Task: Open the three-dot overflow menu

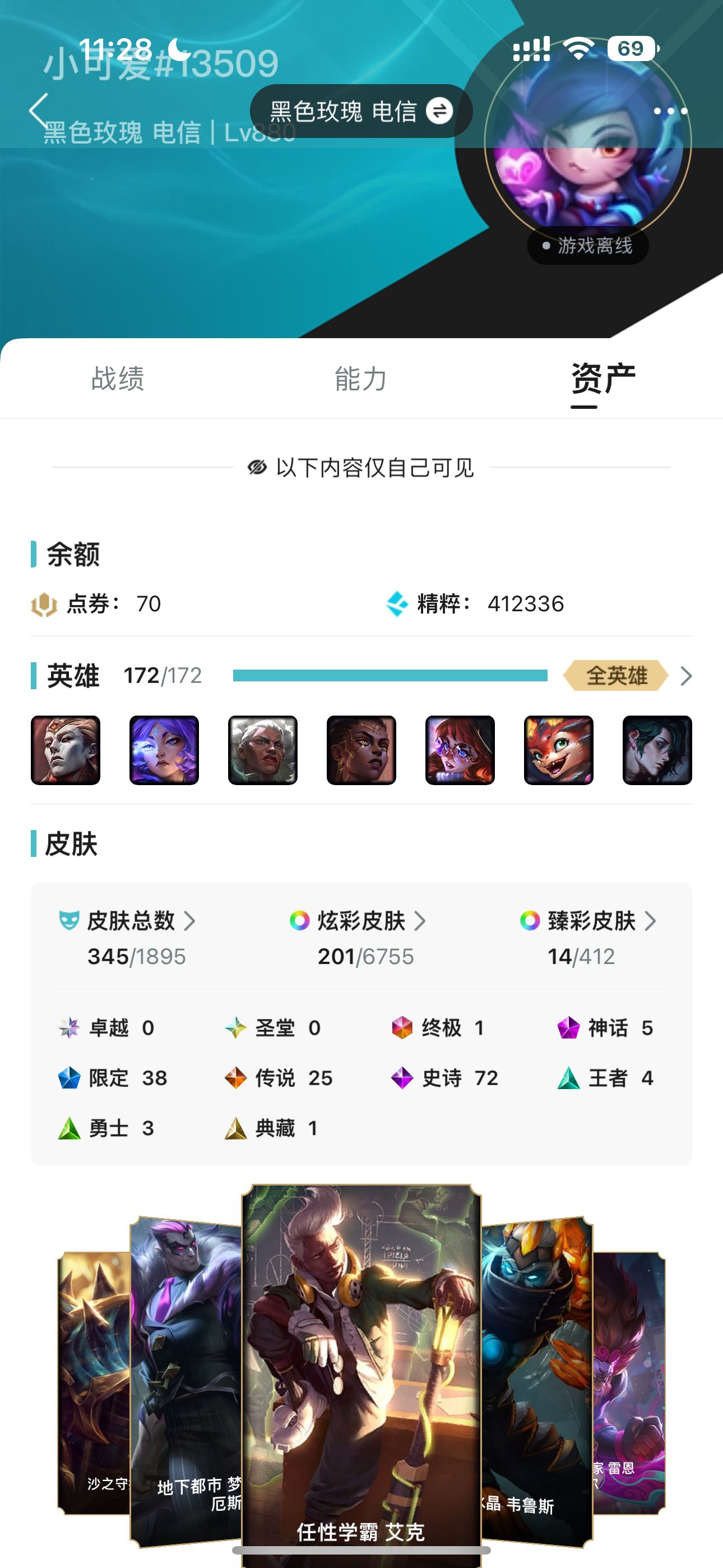Action: coord(670,112)
